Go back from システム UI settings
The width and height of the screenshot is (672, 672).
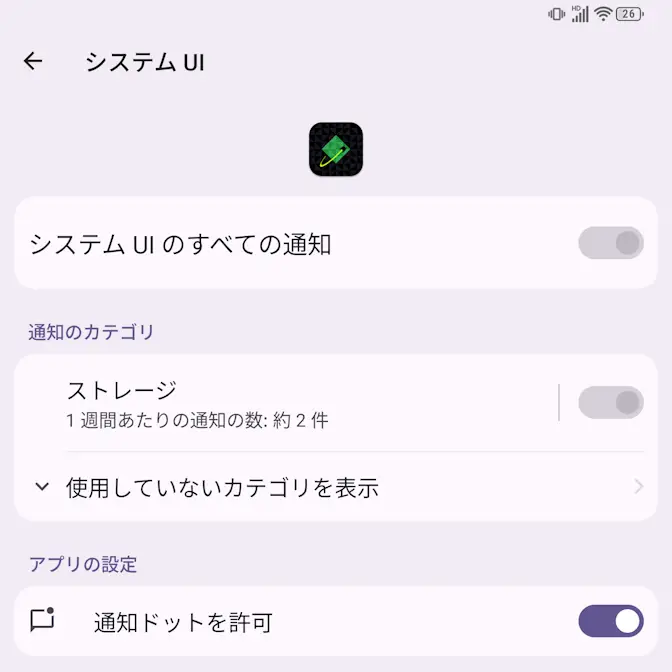pyautogui.click(x=33, y=61)
